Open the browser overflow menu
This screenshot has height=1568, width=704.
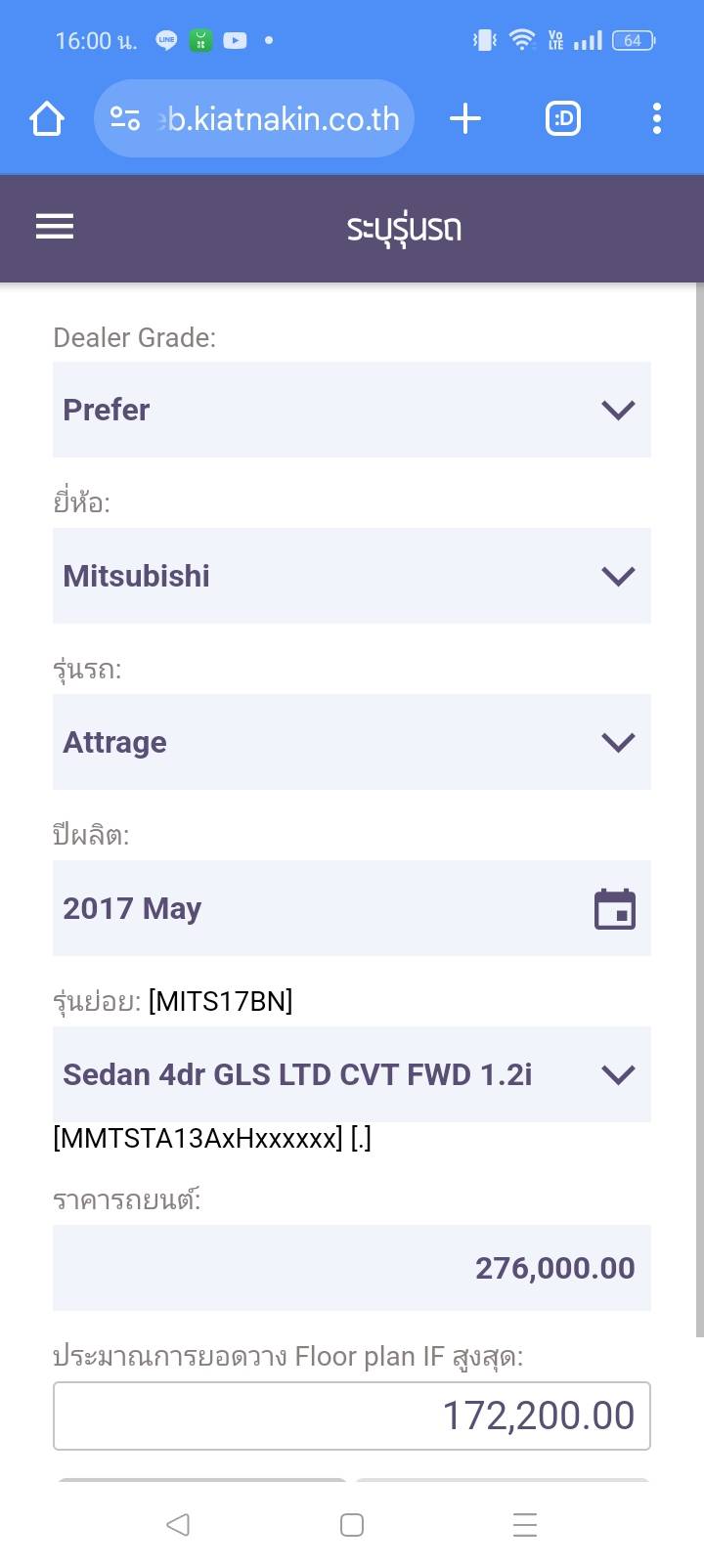pyautogui.click(x=656, y=119)
